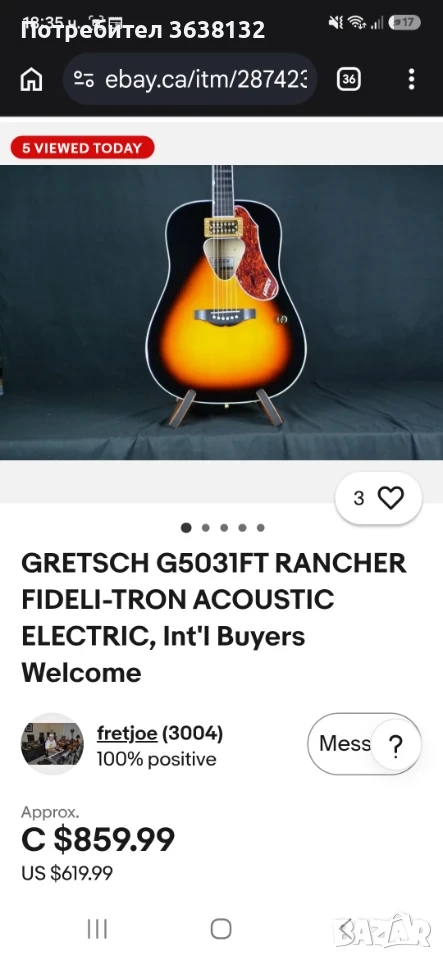
Task: Open the Gretsch guitar photo
Action: tap(222, 312)
